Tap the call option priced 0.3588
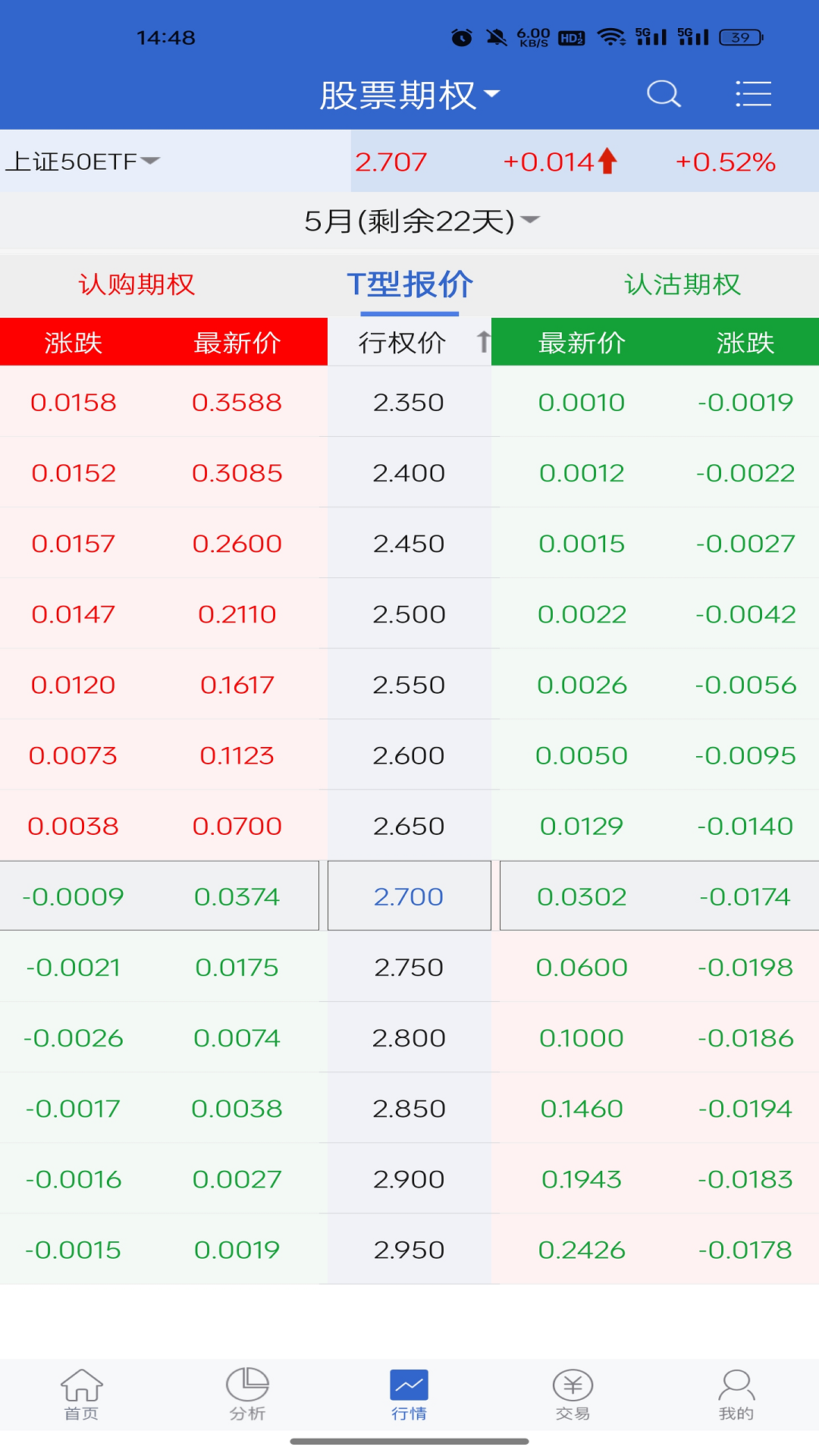 tap(237, 403)
